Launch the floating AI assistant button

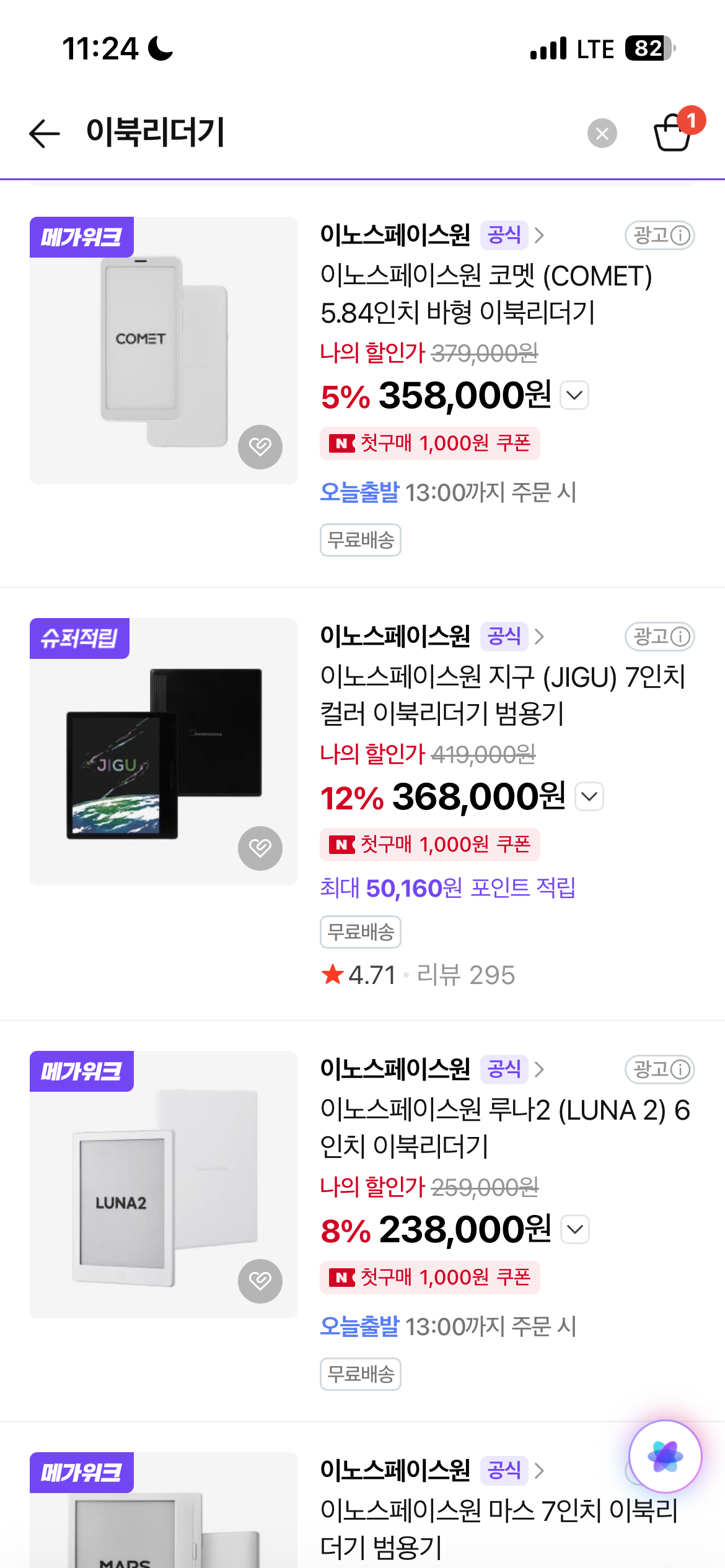point(665,1457)
